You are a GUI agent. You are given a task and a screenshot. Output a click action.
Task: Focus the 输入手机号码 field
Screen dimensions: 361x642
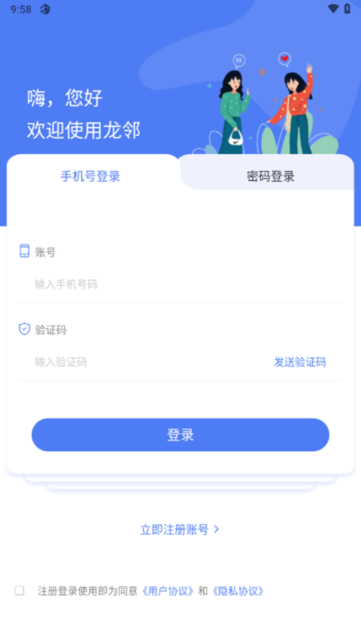[x=180, y=284]
